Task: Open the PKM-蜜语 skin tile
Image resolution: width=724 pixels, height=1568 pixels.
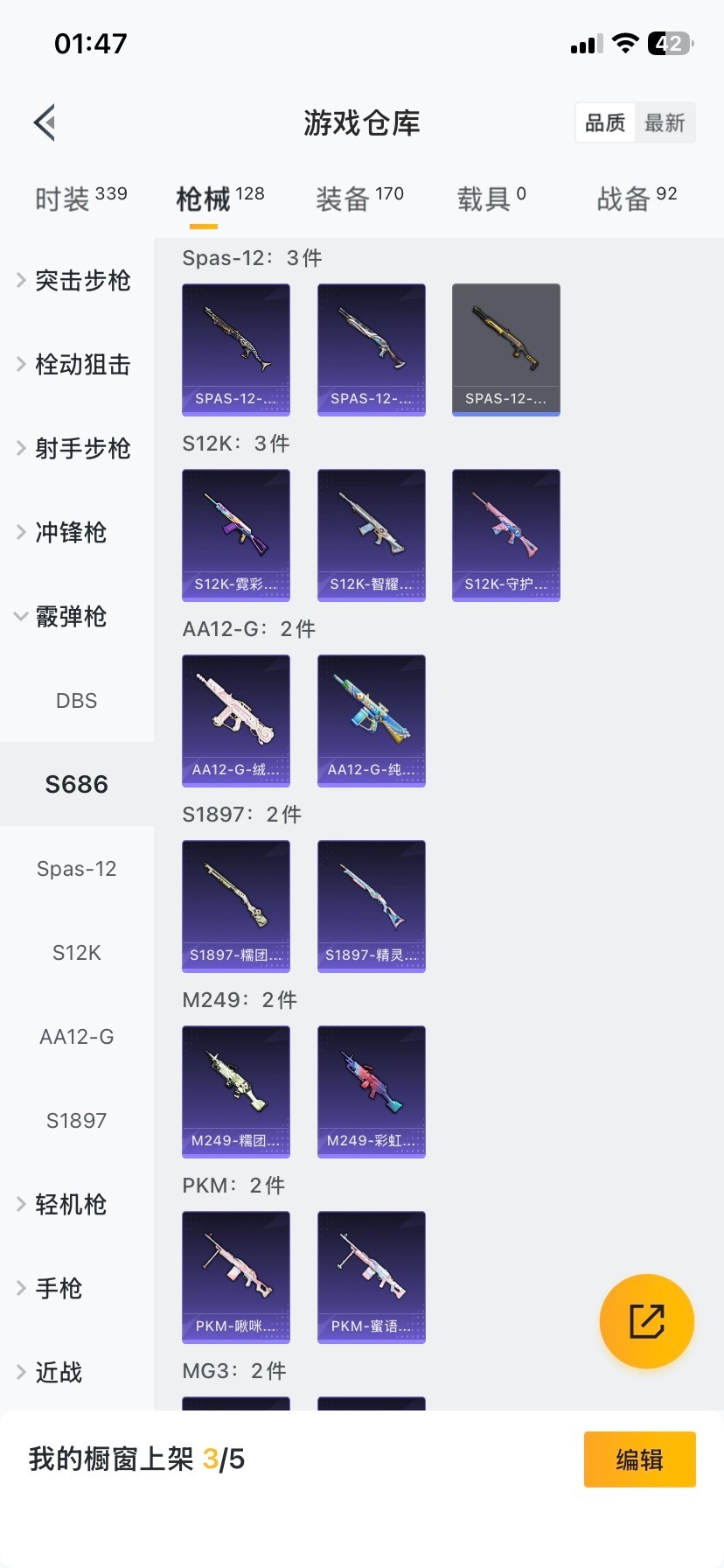Action: [371, 1277]
